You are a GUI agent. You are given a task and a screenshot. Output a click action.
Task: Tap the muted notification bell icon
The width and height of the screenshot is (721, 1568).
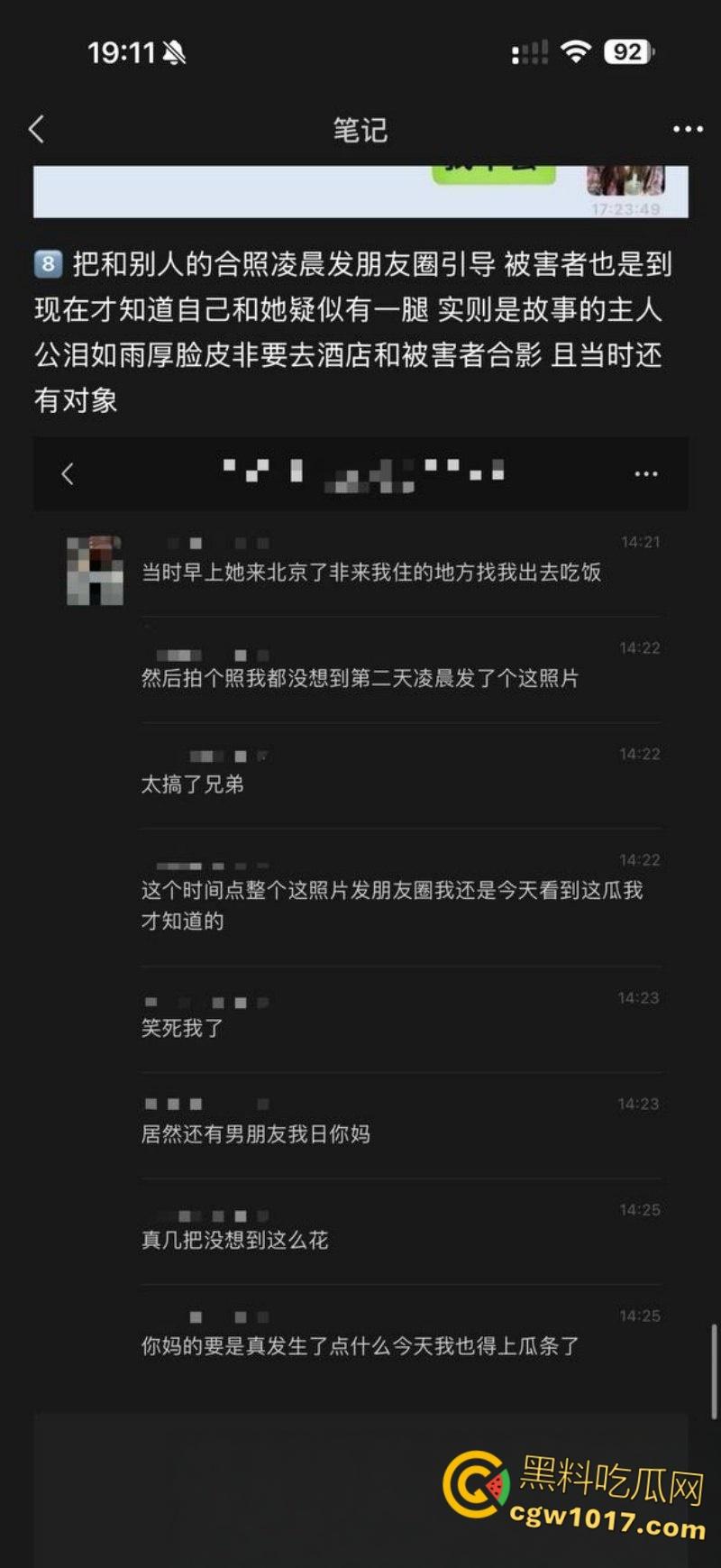coord(177,51)
